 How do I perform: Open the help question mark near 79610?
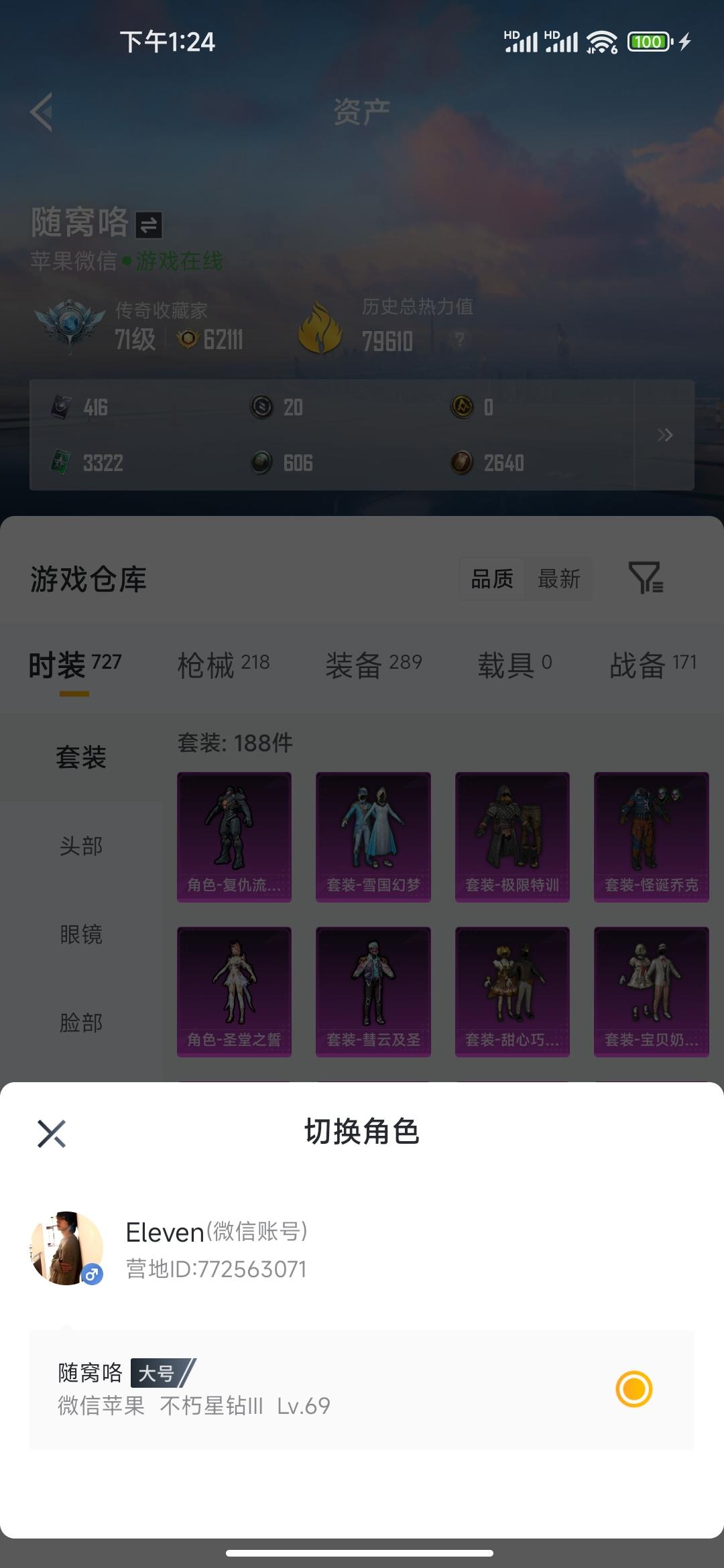coord(461,342)
